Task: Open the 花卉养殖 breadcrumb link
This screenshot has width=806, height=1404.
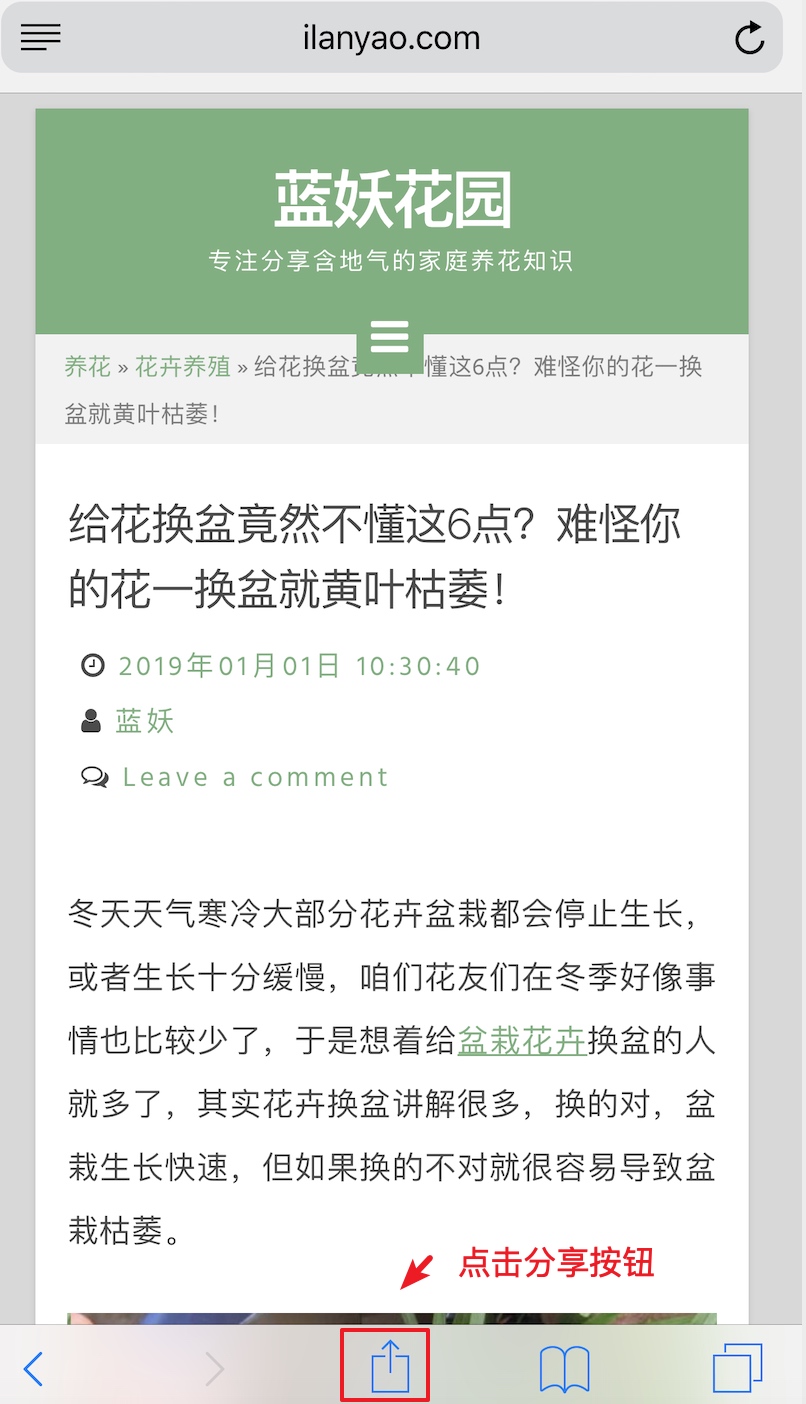Action: point(183,366)
